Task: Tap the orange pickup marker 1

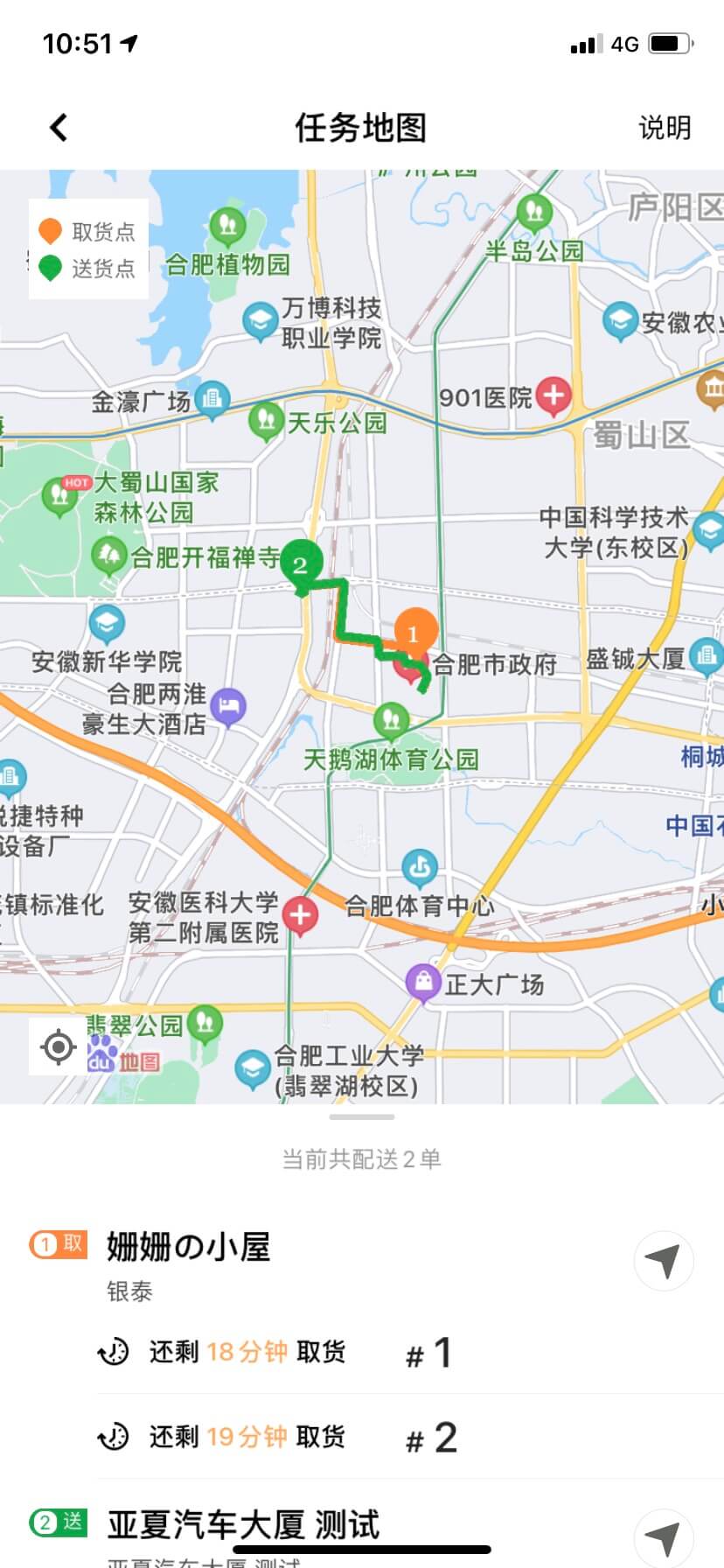Action: (415, 632)
